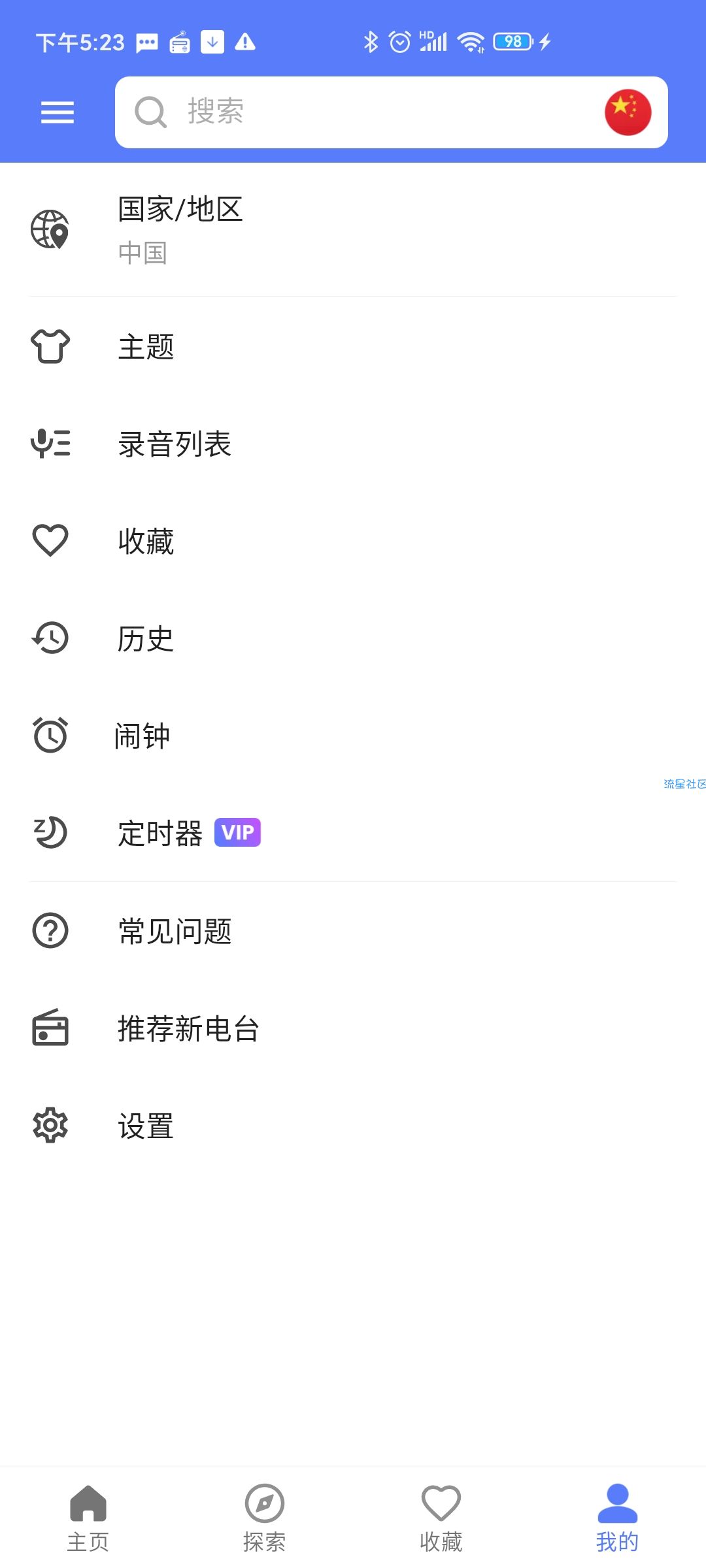Select the 我的 profile tab
Screen dimensions: 706x1568
tap(618, 1518)
